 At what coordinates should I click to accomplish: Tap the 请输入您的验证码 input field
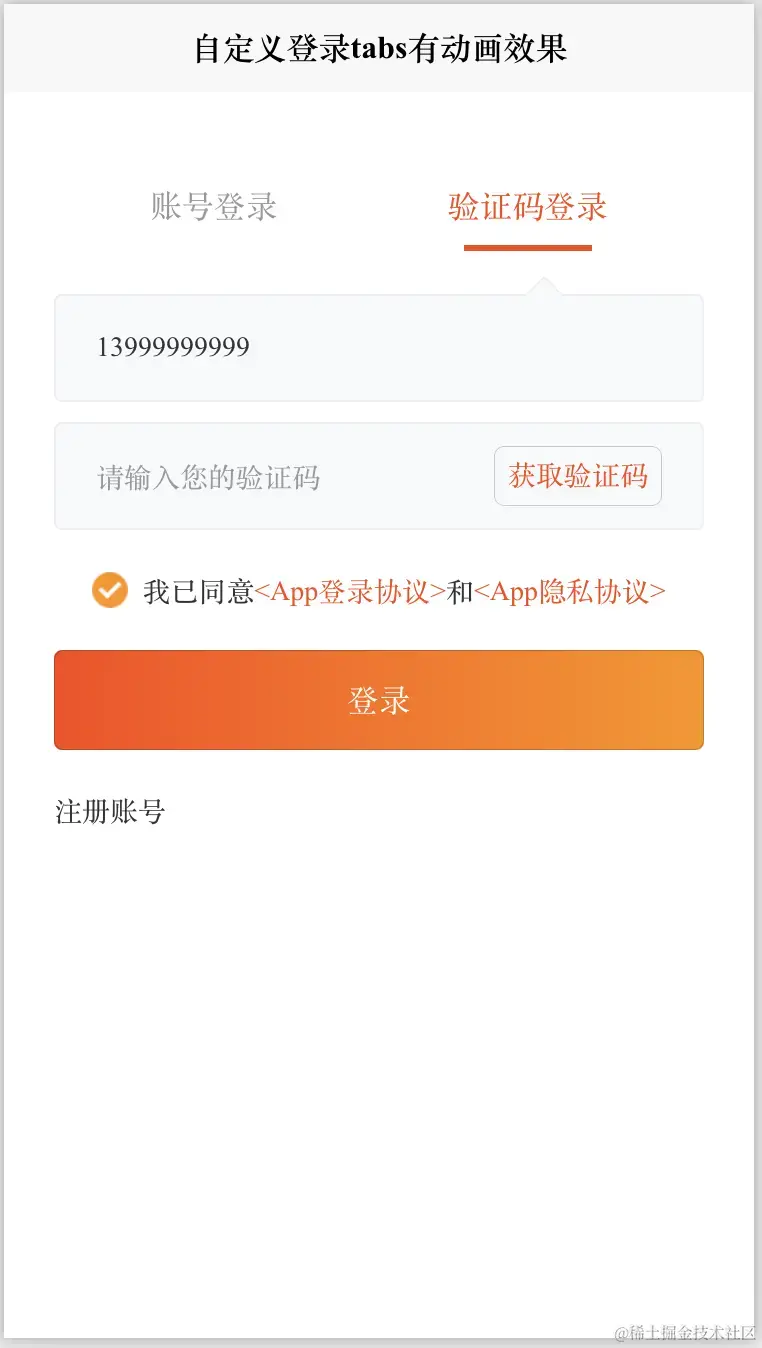click(270, 477)
